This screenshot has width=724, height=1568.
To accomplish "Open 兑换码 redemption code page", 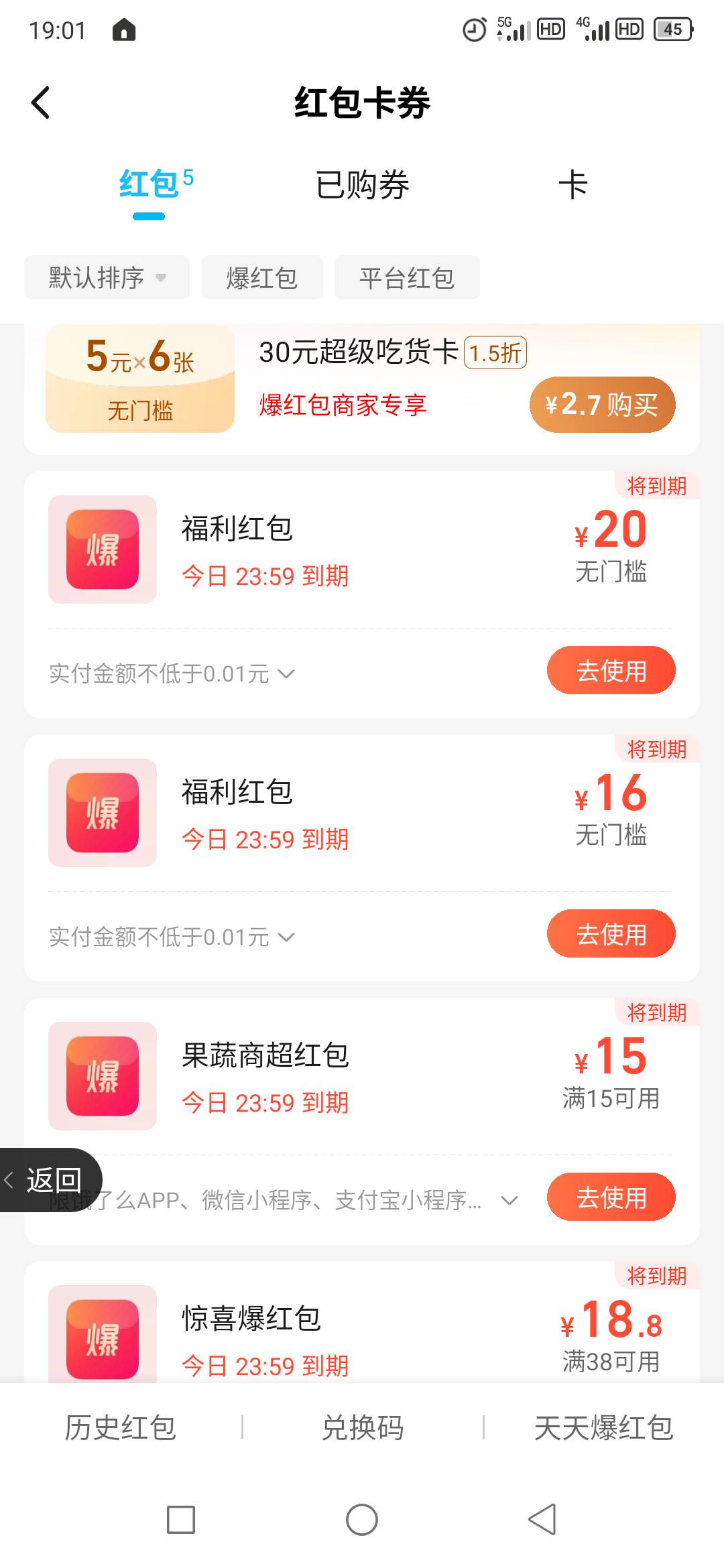I will (x=362, y=1427).
